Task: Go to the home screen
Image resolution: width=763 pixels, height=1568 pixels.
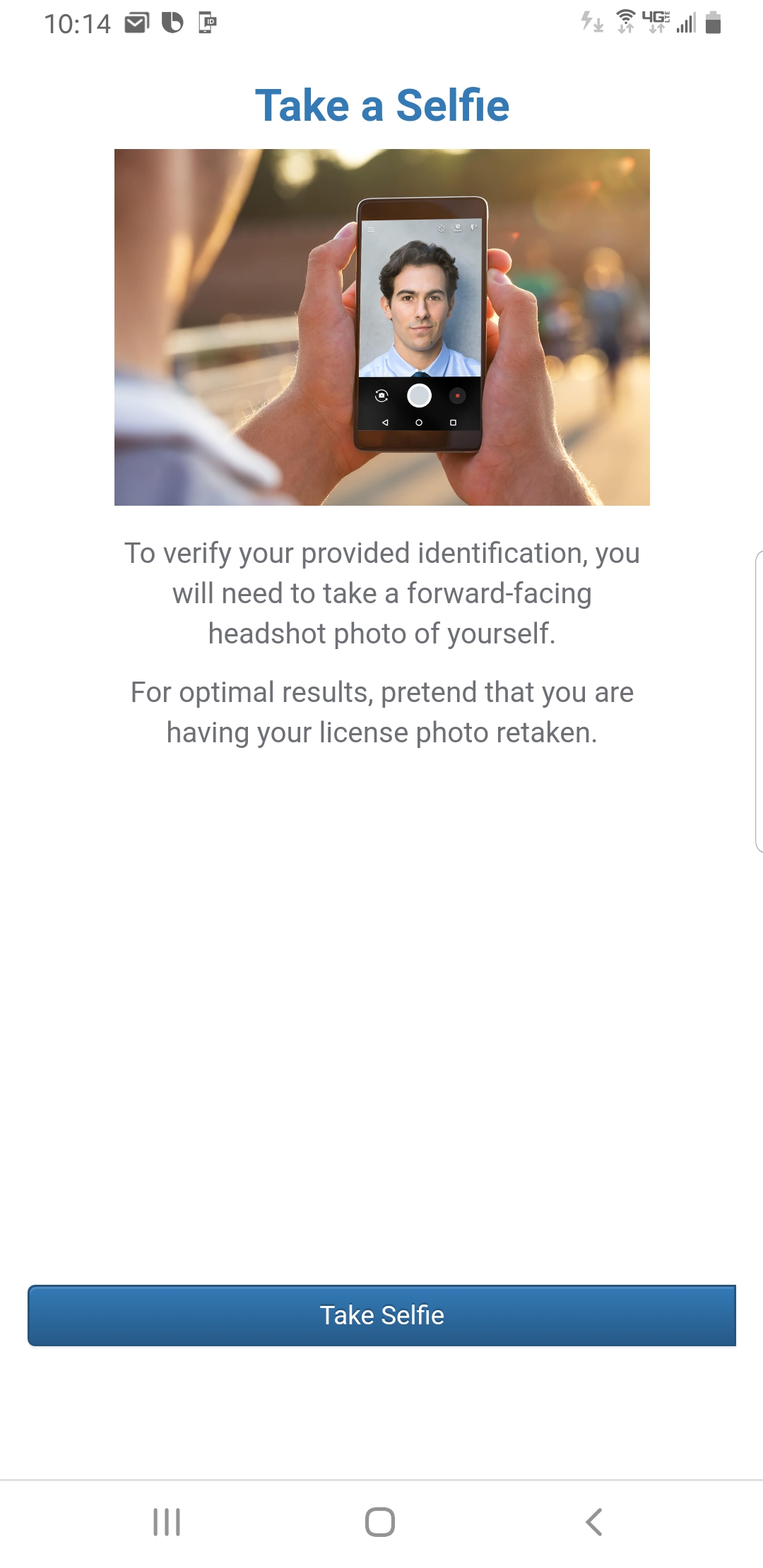Action: [x=380, y=1521]
